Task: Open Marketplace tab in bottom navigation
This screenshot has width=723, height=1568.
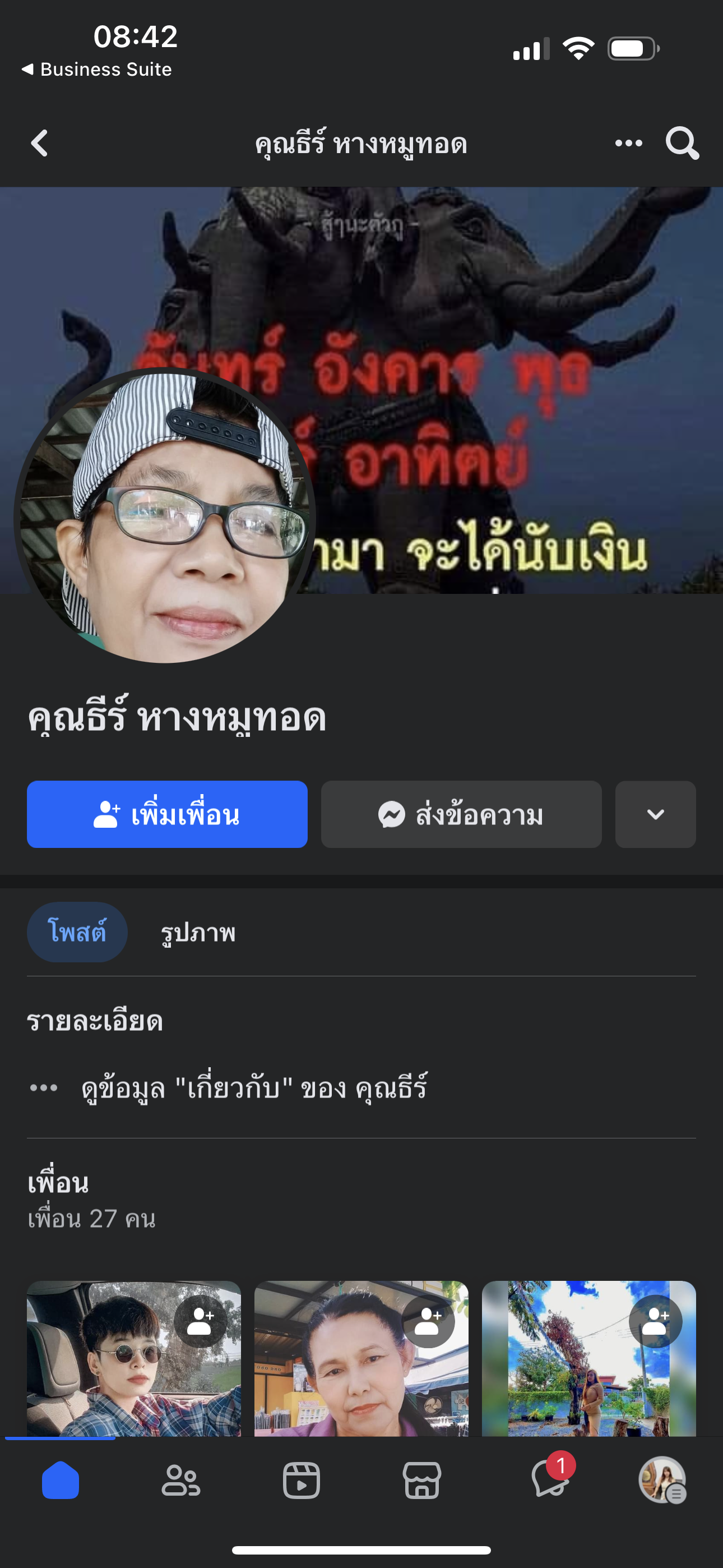Action: (421, 1481)
